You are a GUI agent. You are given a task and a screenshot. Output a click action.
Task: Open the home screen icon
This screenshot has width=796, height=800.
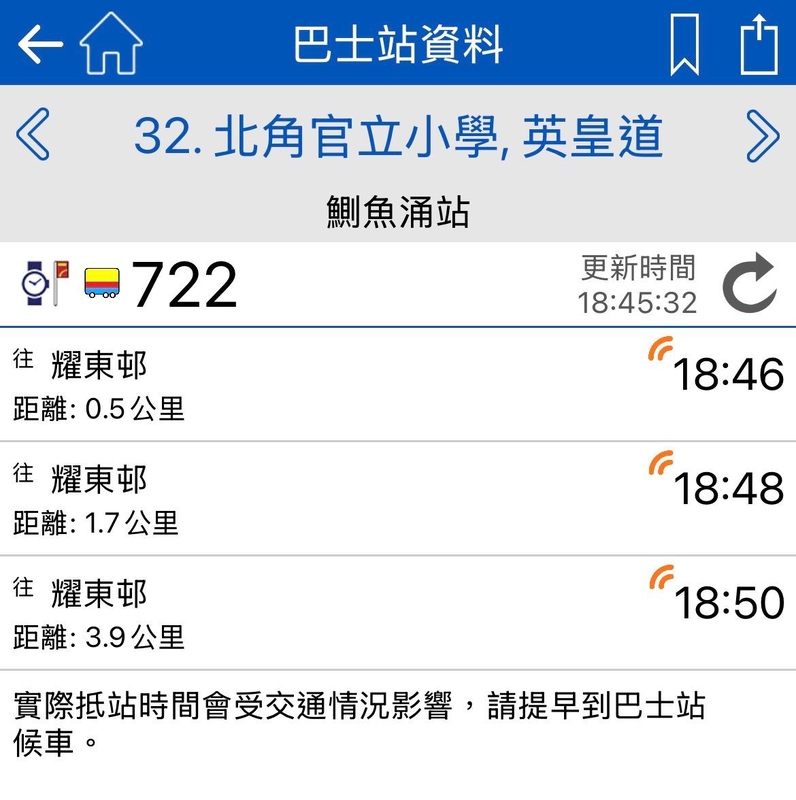click(x=111, y=44)
